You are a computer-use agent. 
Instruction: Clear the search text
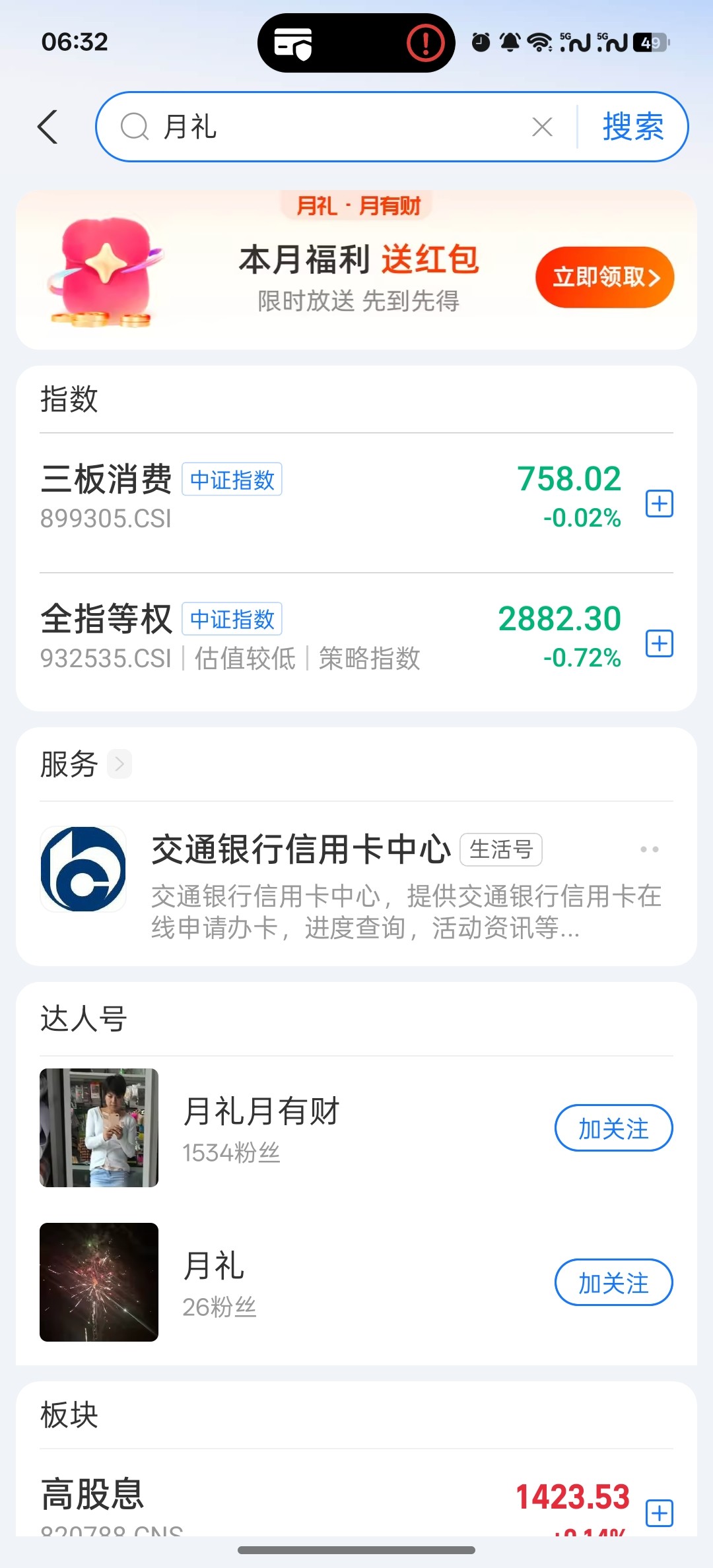click(542, 127)
